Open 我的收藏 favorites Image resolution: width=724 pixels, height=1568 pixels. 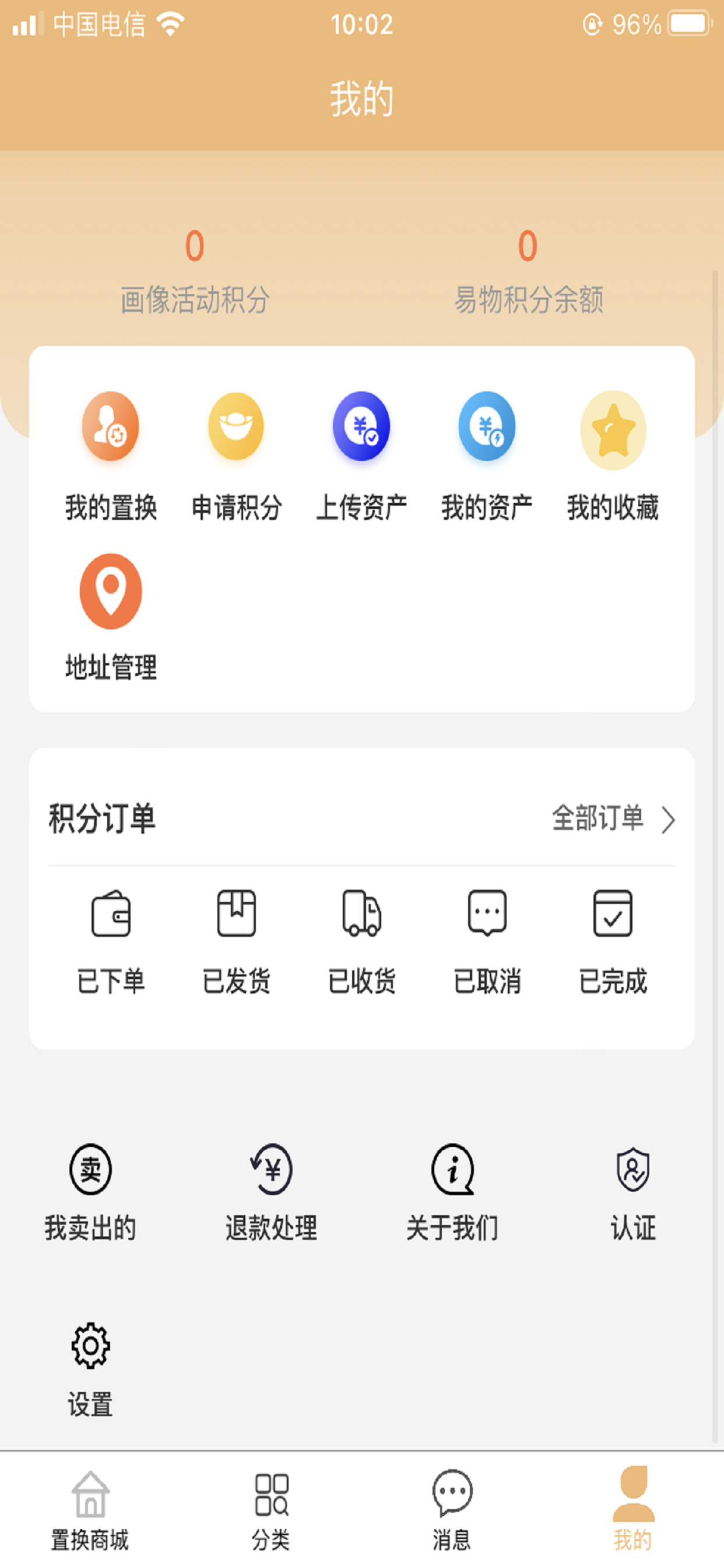coord(613,457)
